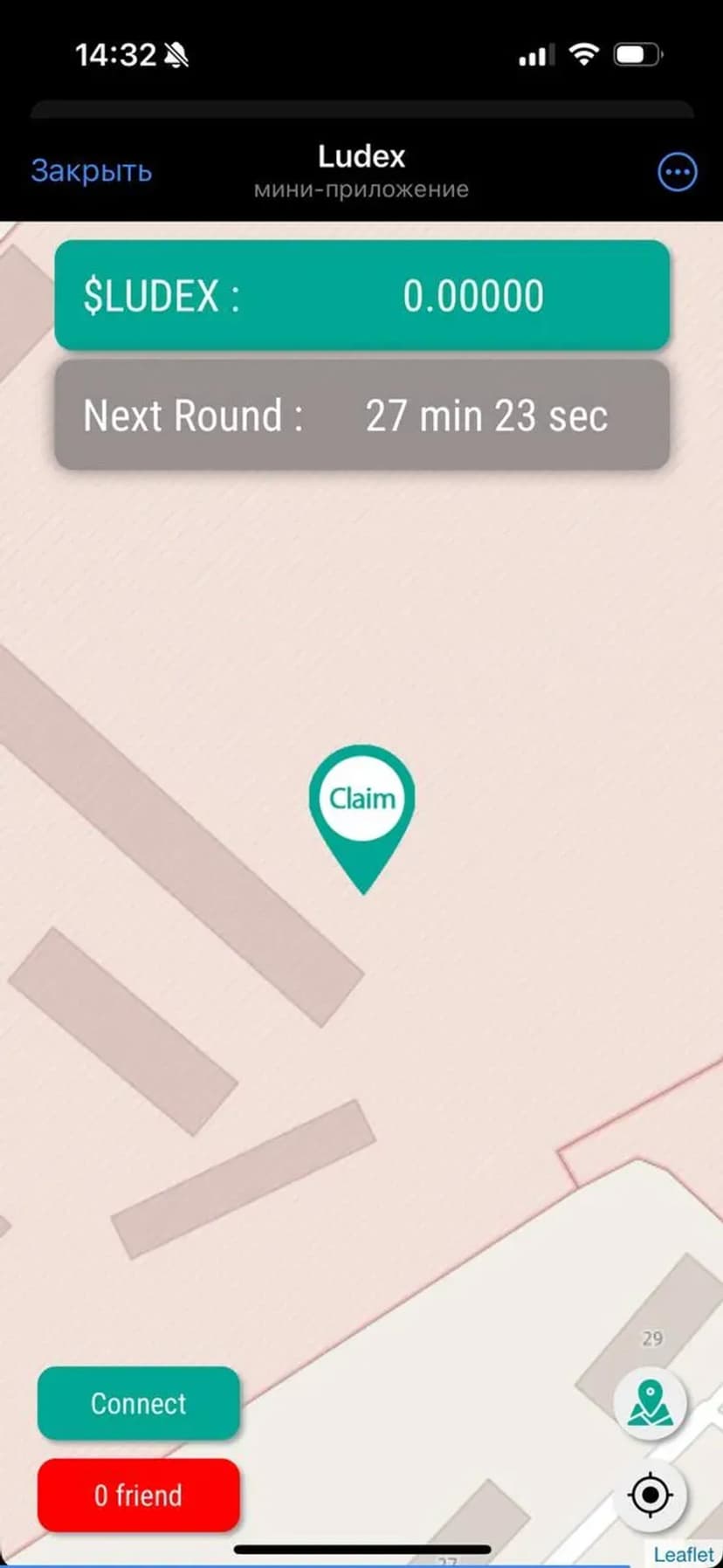
Task: Open the map marker icon button
Action: point(650,1403)
